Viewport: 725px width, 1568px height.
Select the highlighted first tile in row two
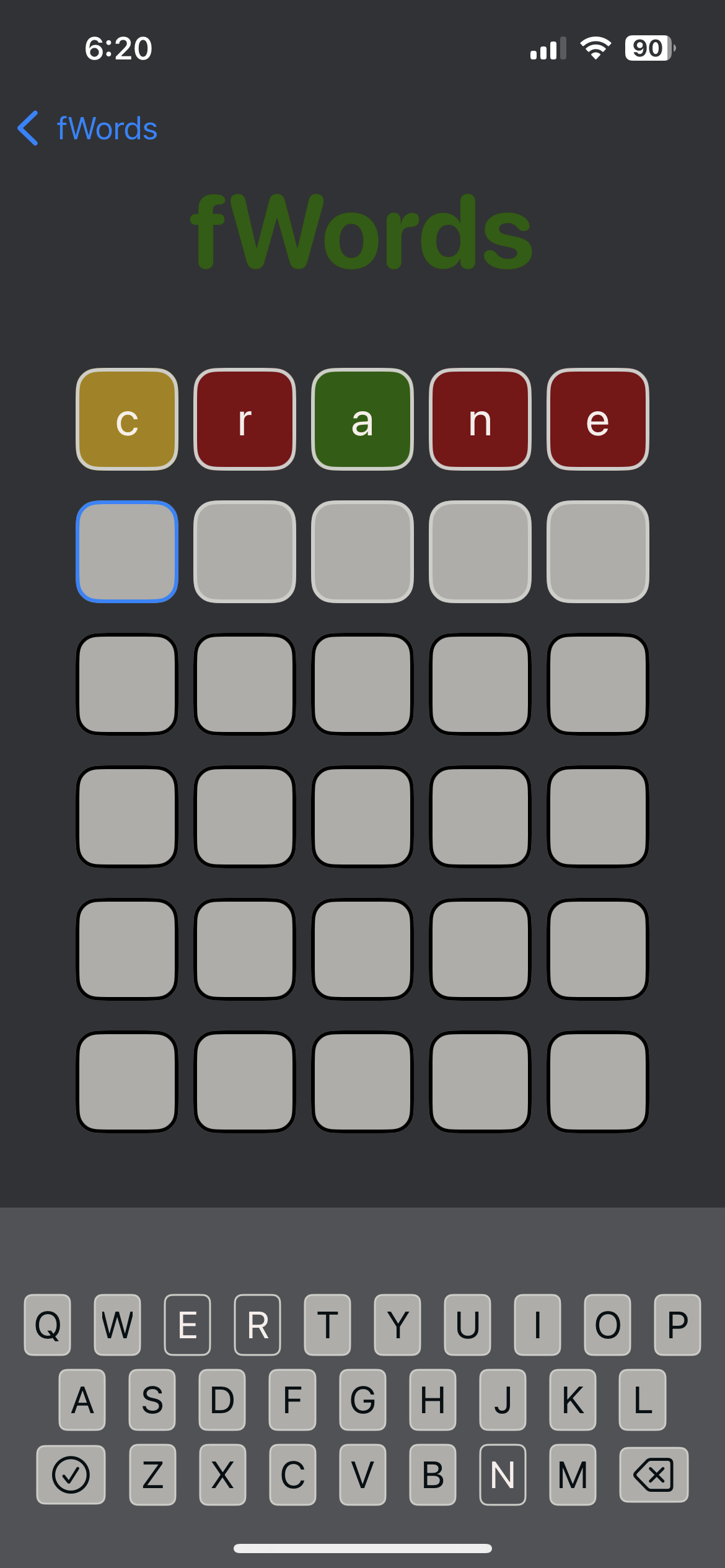127,551
